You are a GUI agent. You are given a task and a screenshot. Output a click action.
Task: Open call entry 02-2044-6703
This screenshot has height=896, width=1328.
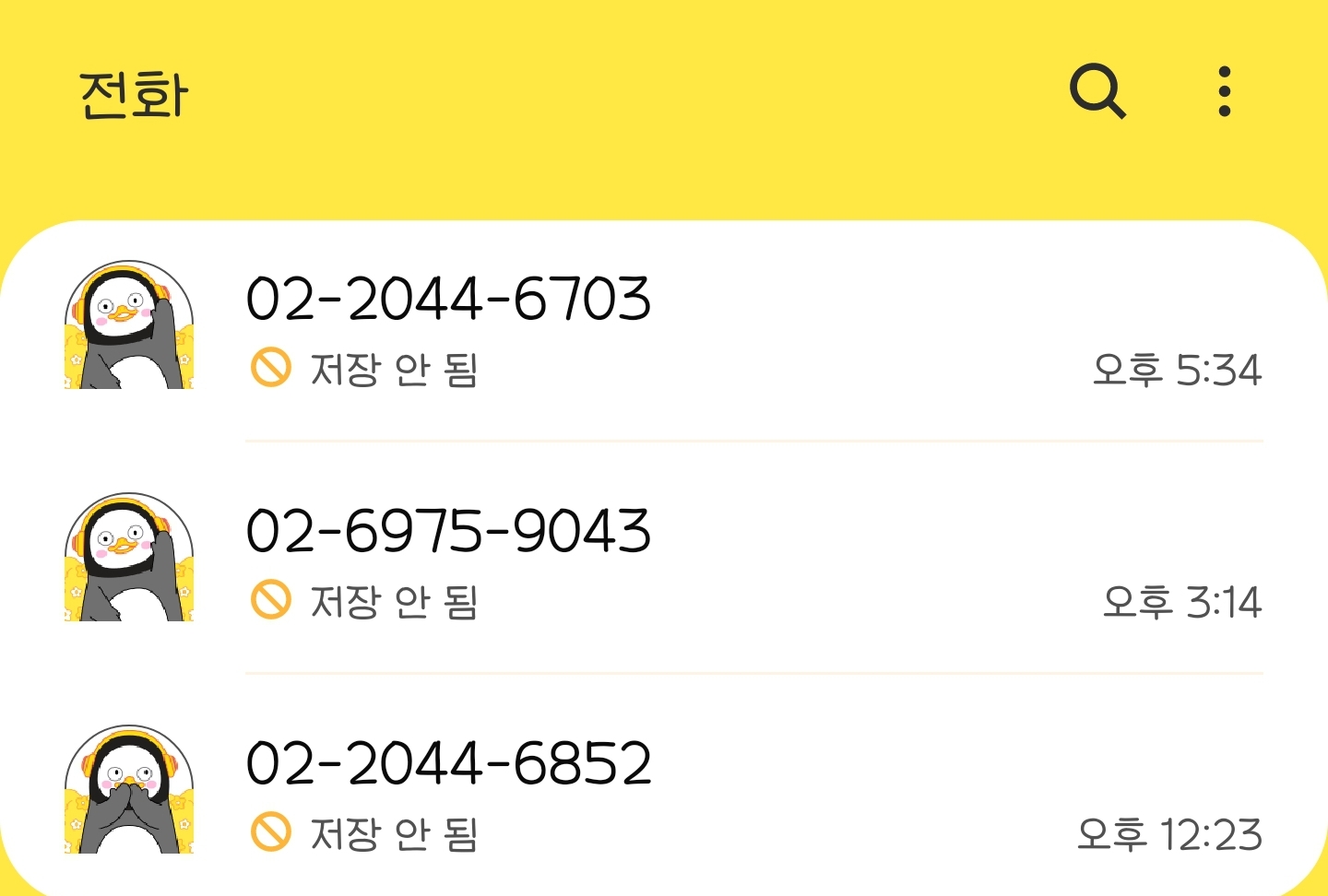pos(448,299)
